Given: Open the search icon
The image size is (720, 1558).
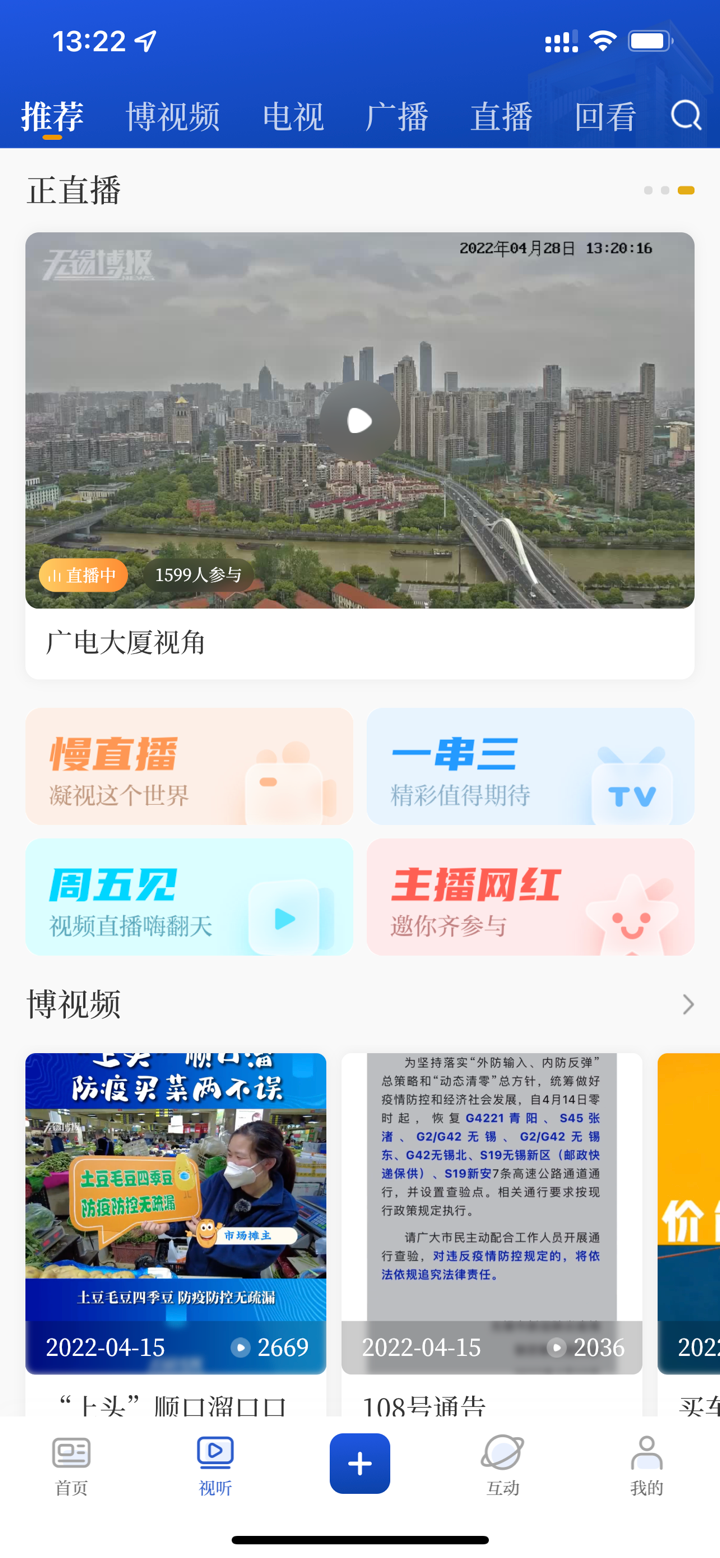Looking at the screenshot, I should tap(684, 115).
